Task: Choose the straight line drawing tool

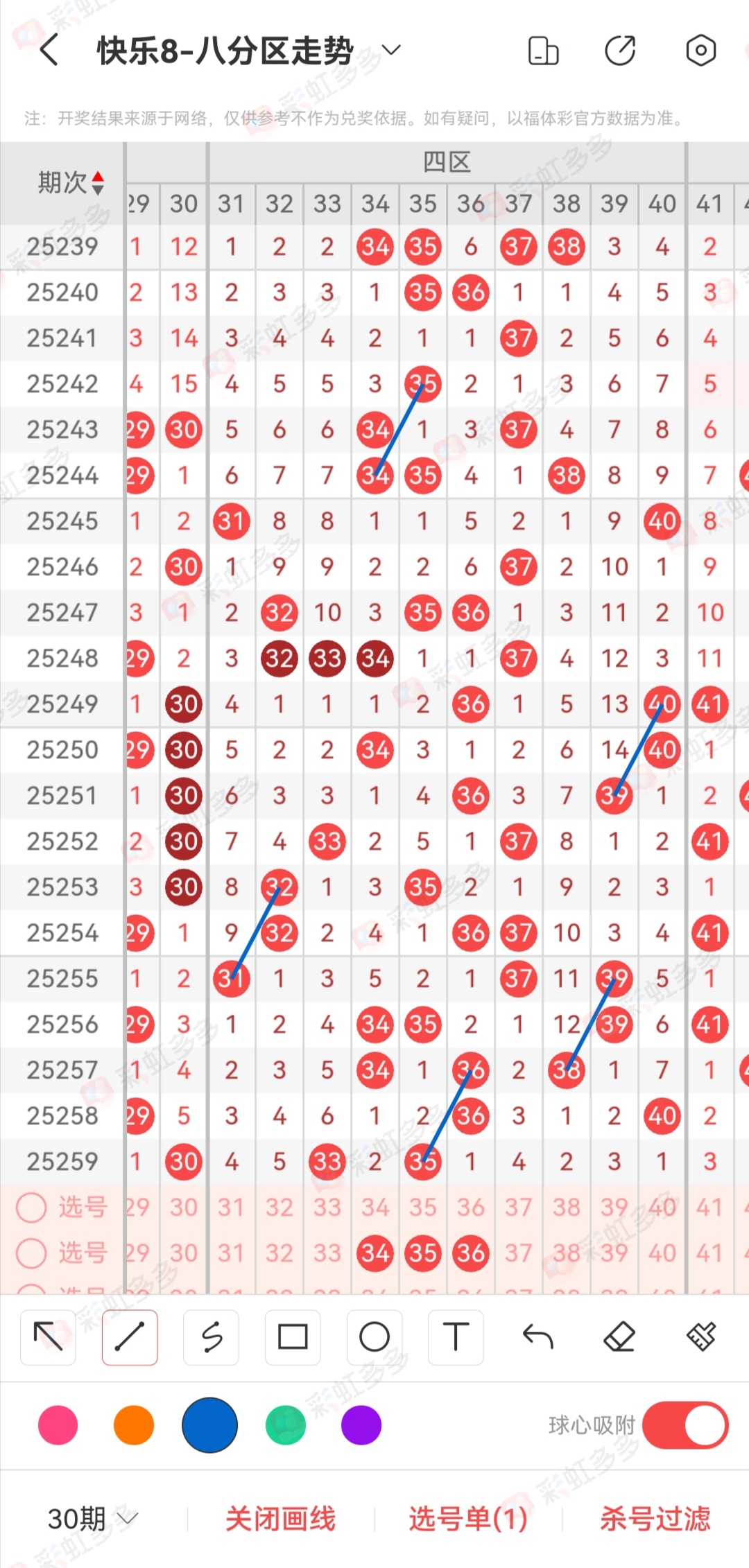Action: pos(130,1337)
